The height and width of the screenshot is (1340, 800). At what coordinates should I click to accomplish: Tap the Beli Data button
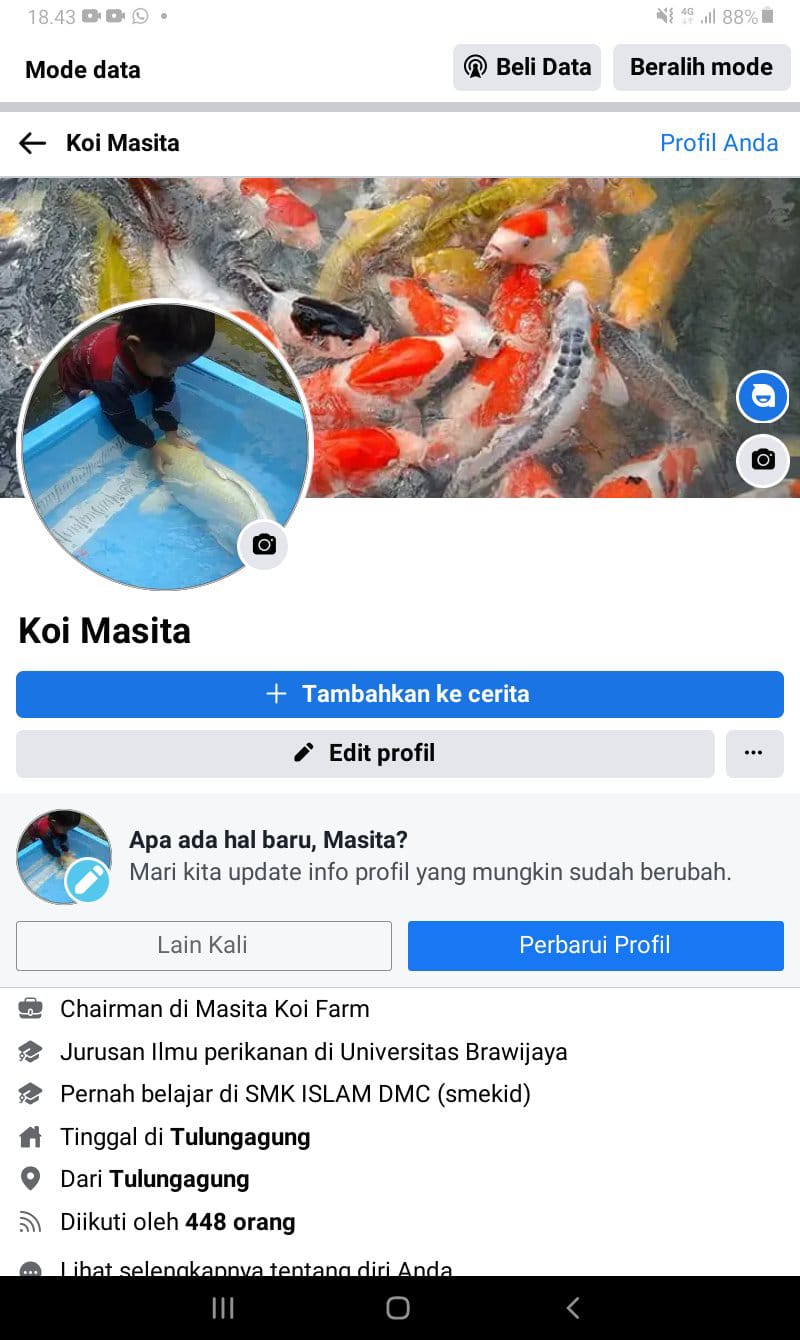pyautogui.click(x=527, y=68)
